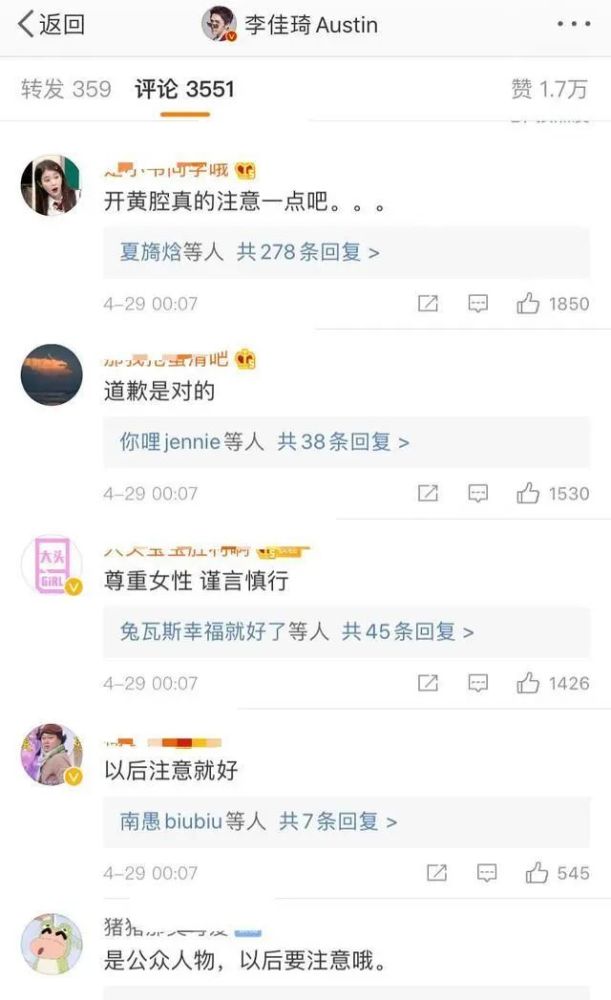Repost the comment 尊重女性 谨言慎行

tap(428, 683)
